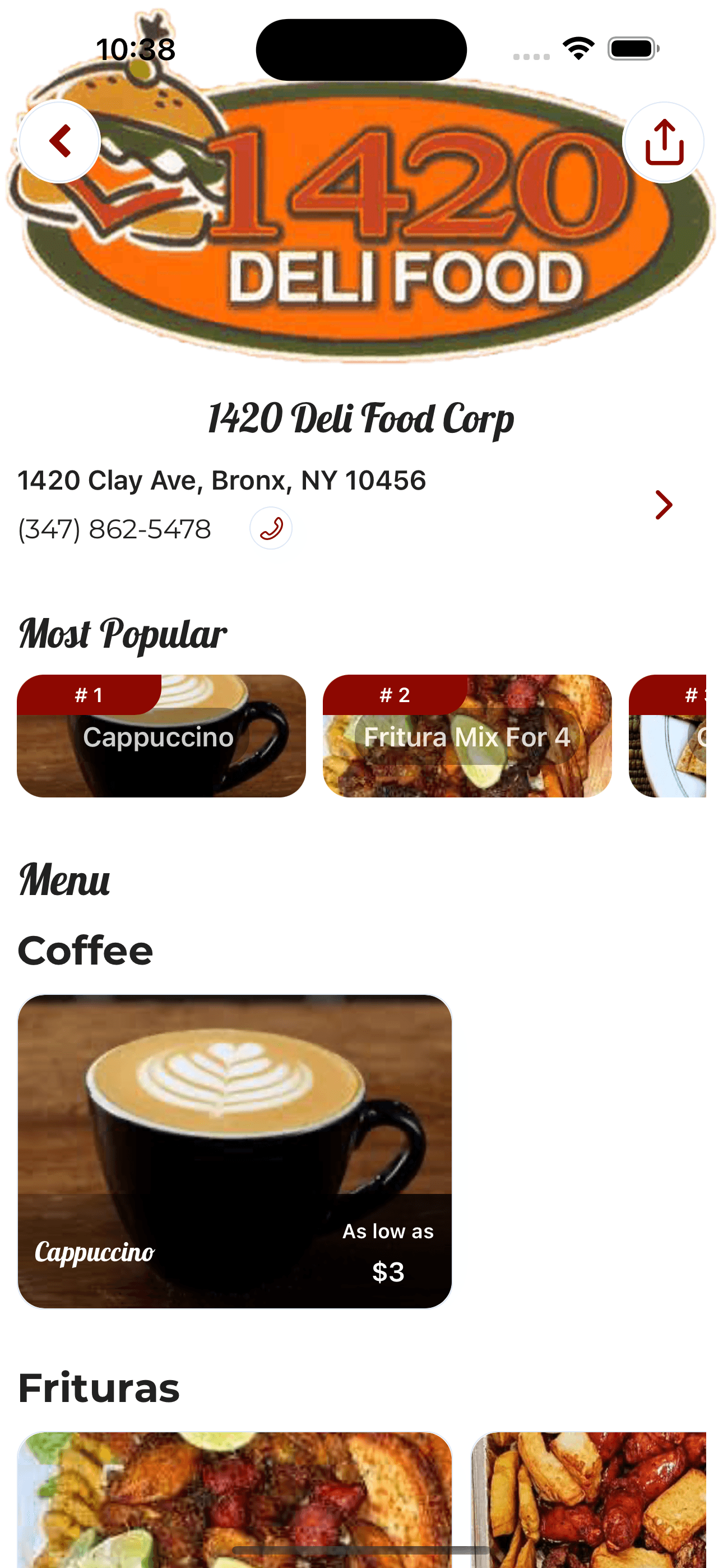Go back using the red back arrow
The image size is (723, 1568).
[x=59, y=142]
